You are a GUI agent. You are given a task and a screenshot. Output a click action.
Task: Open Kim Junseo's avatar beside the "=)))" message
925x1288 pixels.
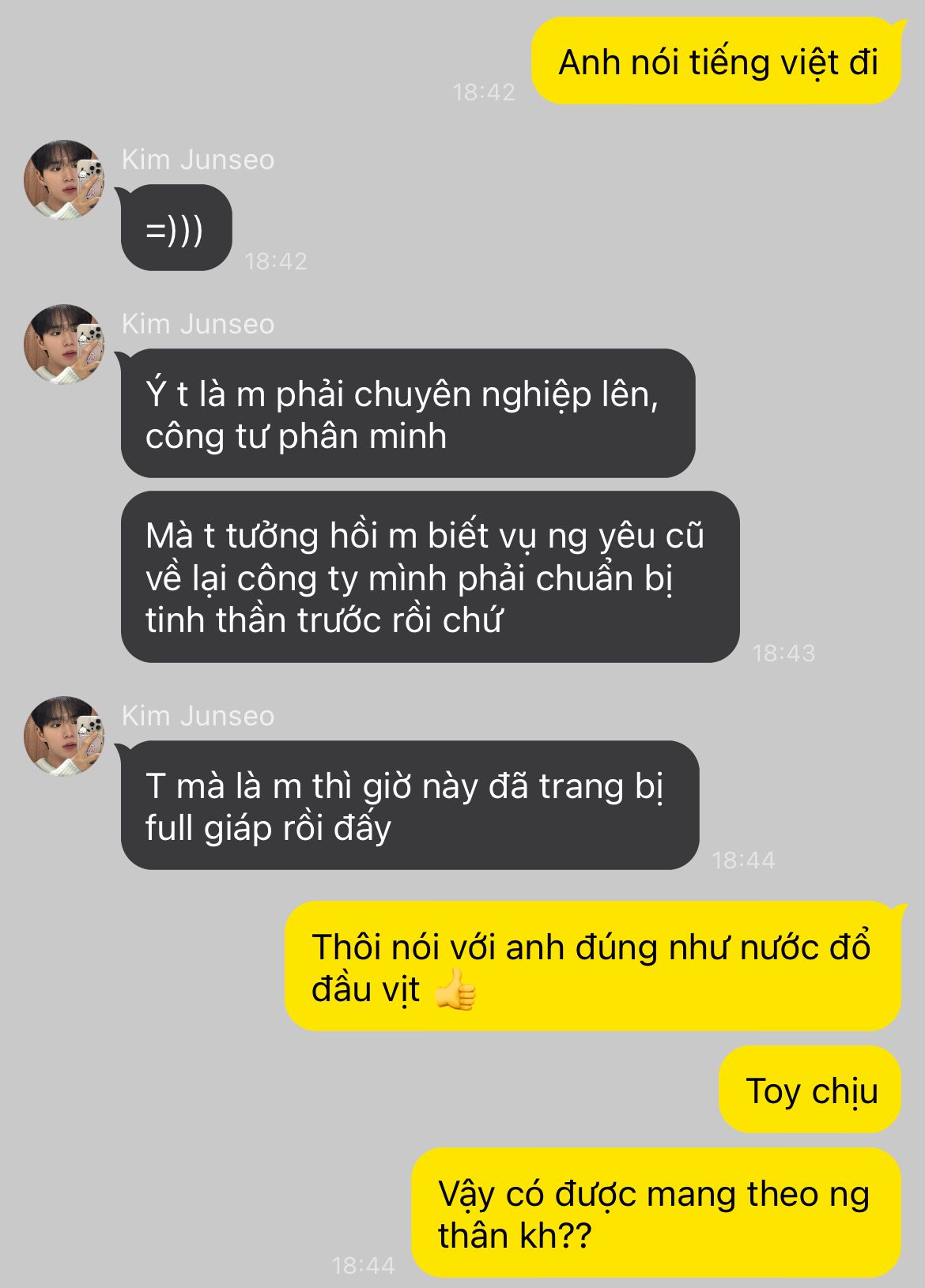(65, 180)
